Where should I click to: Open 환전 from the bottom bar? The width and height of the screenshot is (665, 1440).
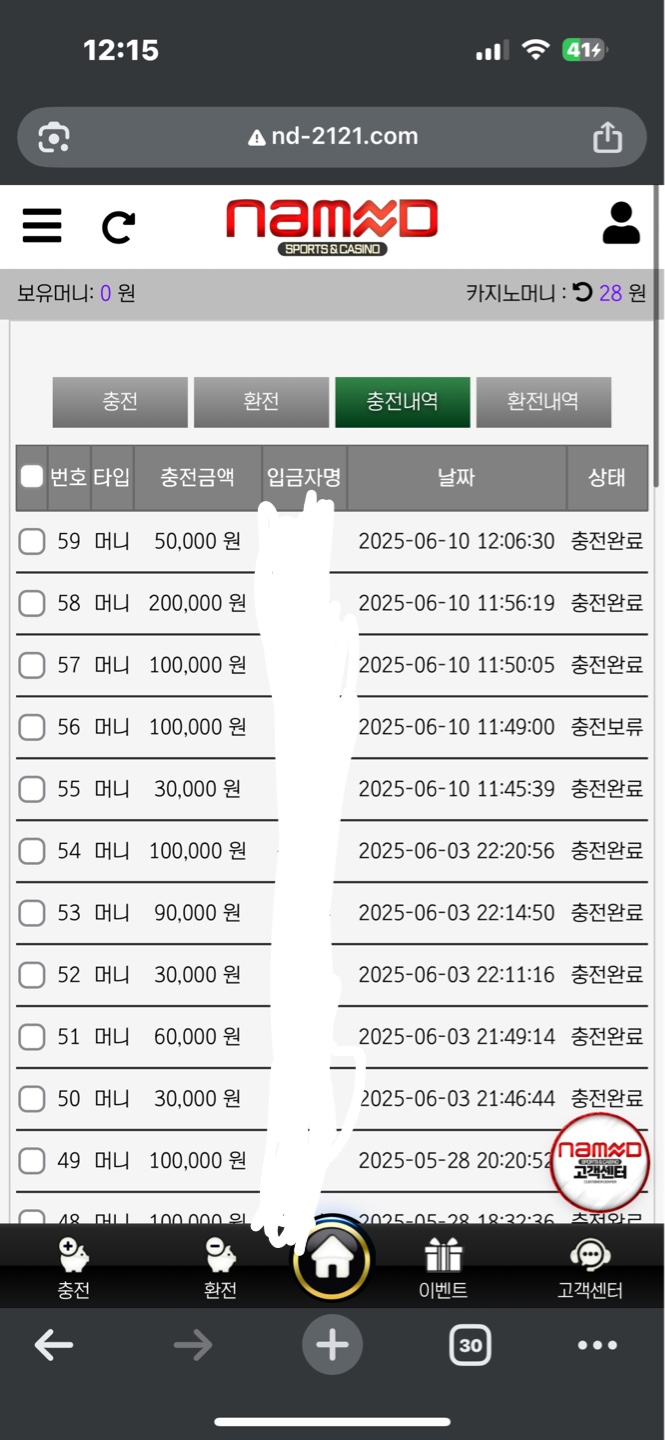(220, 1268)
